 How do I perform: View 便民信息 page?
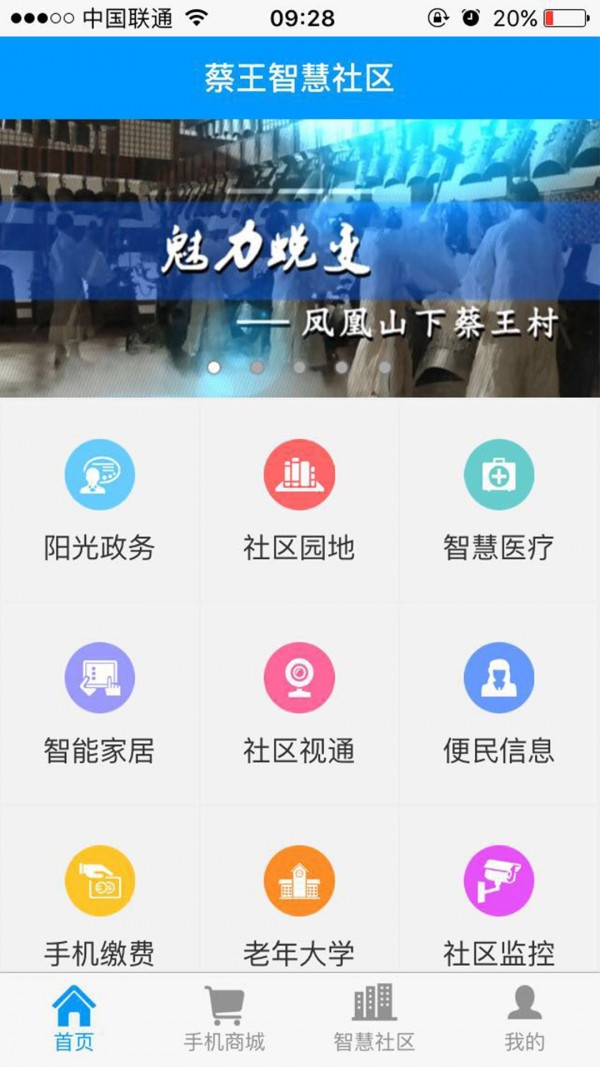(498, 703)
